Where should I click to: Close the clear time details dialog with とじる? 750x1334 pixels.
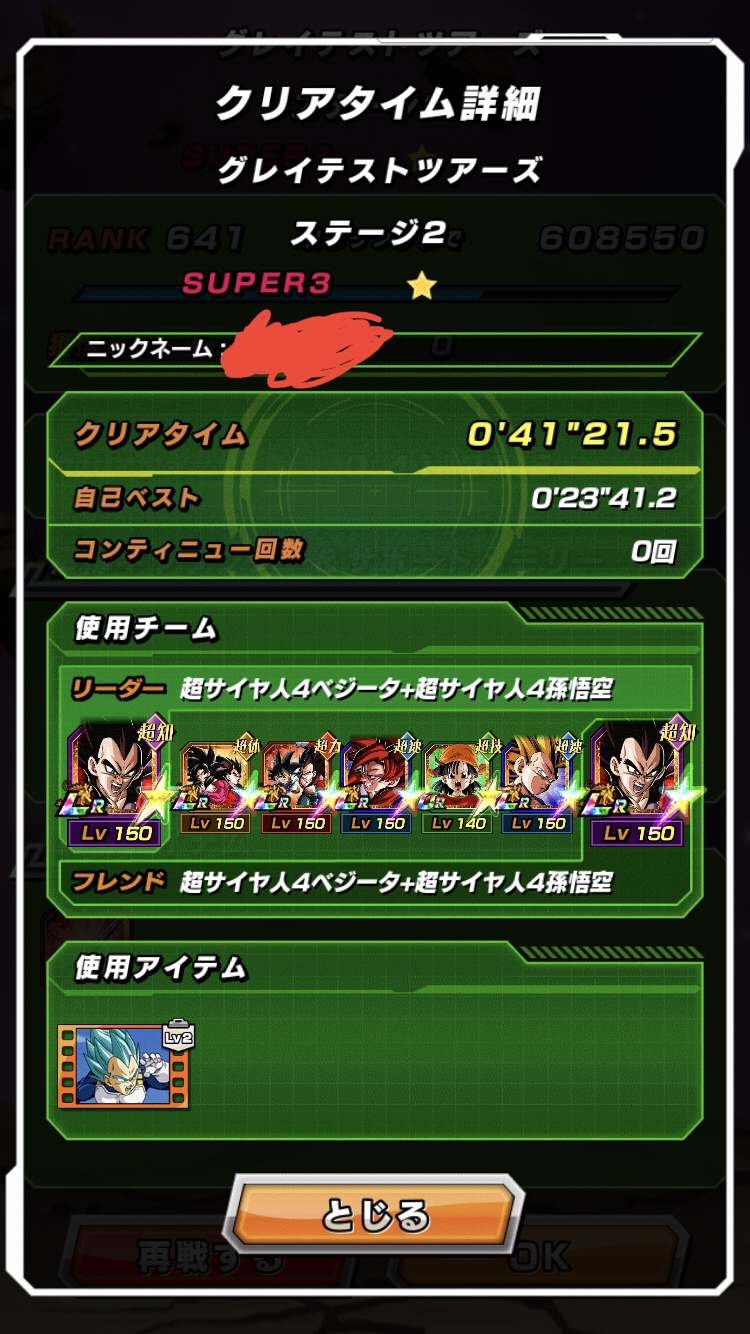(x=375, y=1216)
